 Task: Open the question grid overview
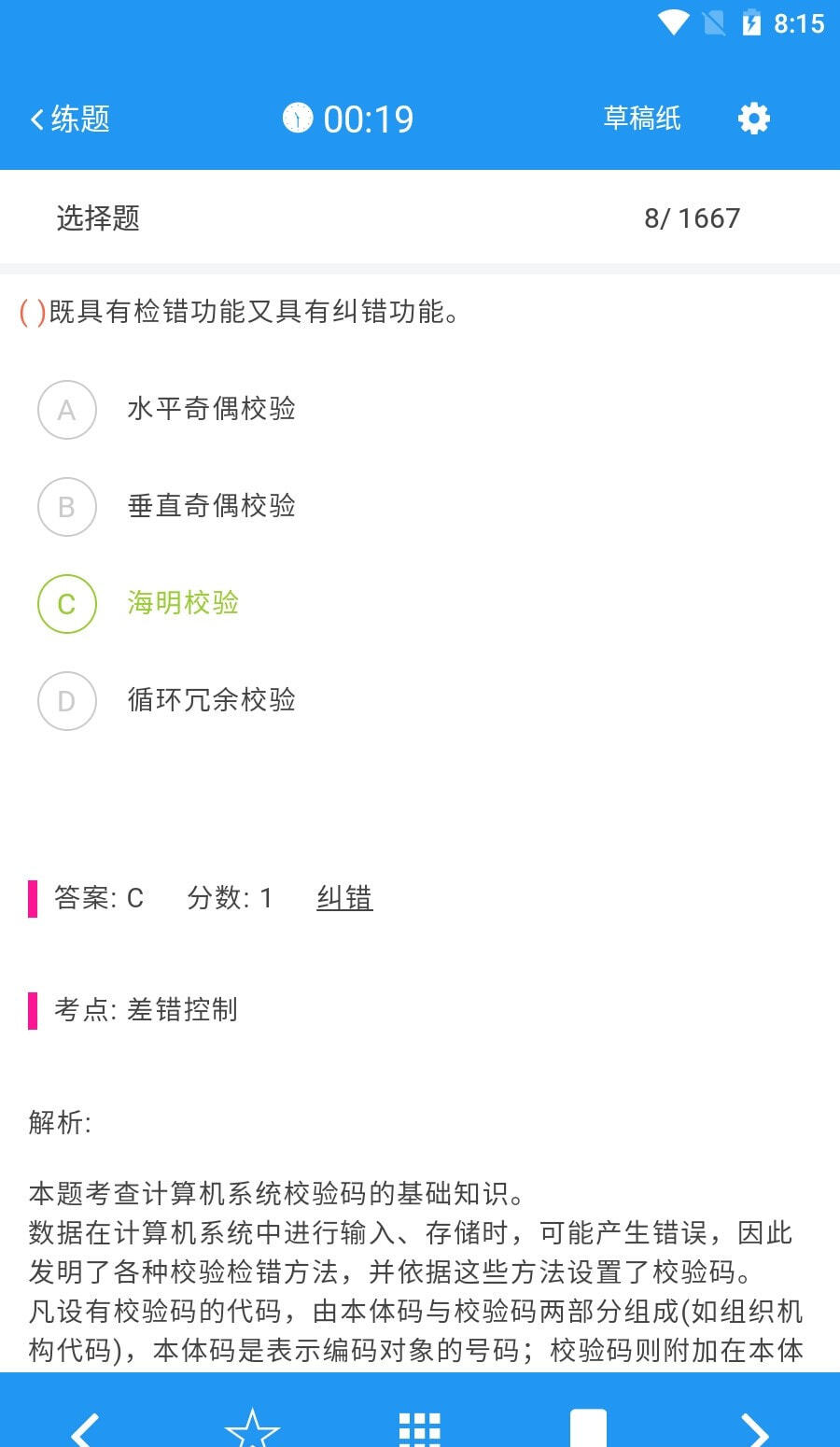click(420, 1428)
